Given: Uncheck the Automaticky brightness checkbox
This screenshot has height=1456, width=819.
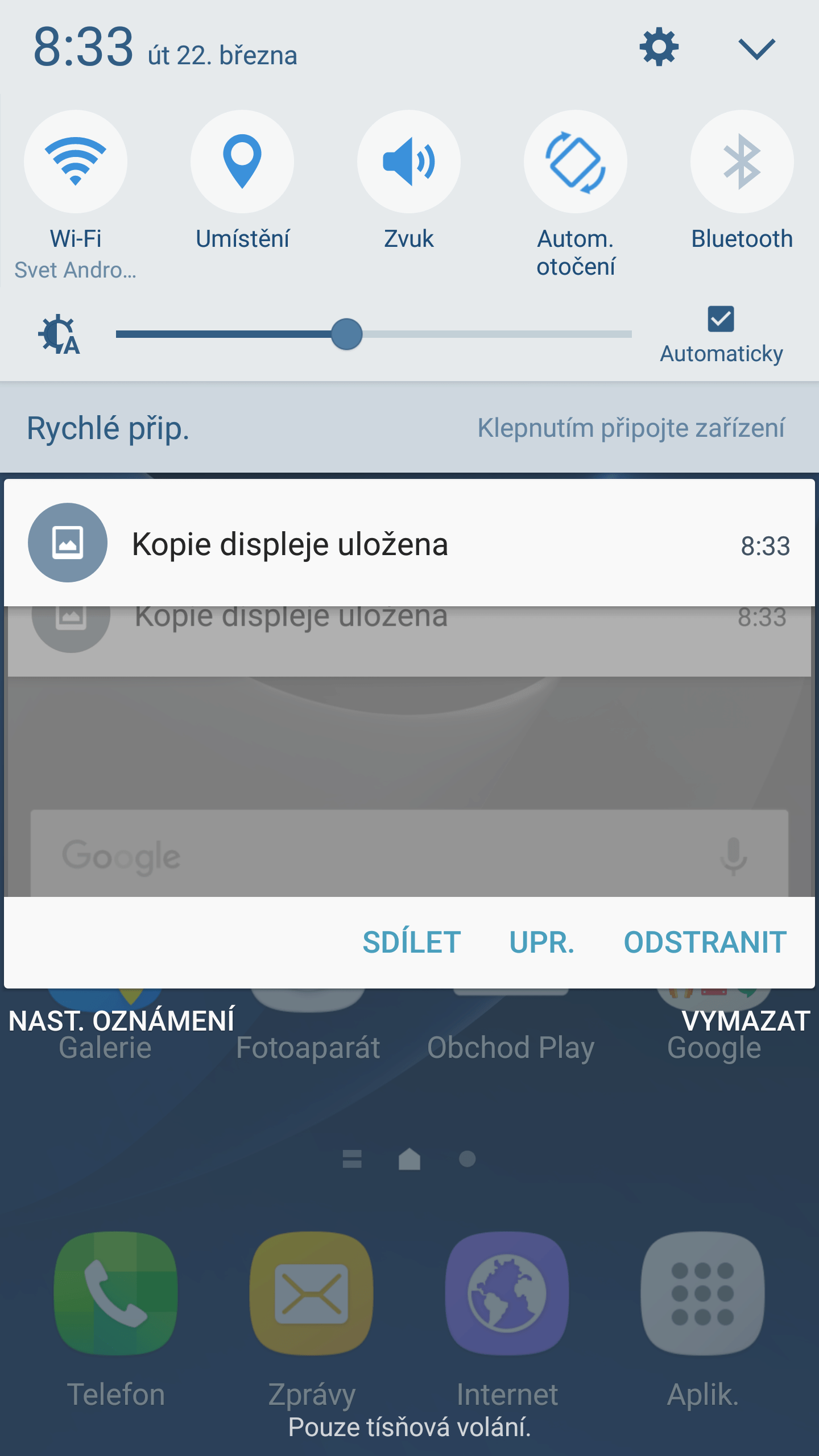Looking at the screenshot, I should point(721,319).
